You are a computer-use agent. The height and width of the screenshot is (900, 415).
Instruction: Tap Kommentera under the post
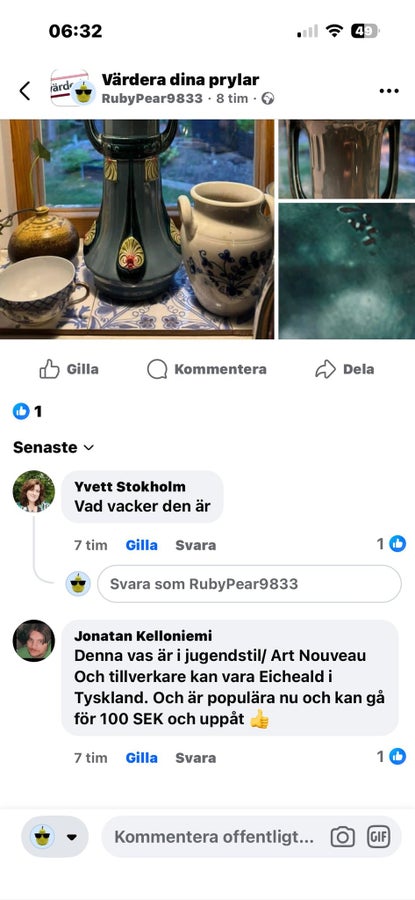coord(207,369)
